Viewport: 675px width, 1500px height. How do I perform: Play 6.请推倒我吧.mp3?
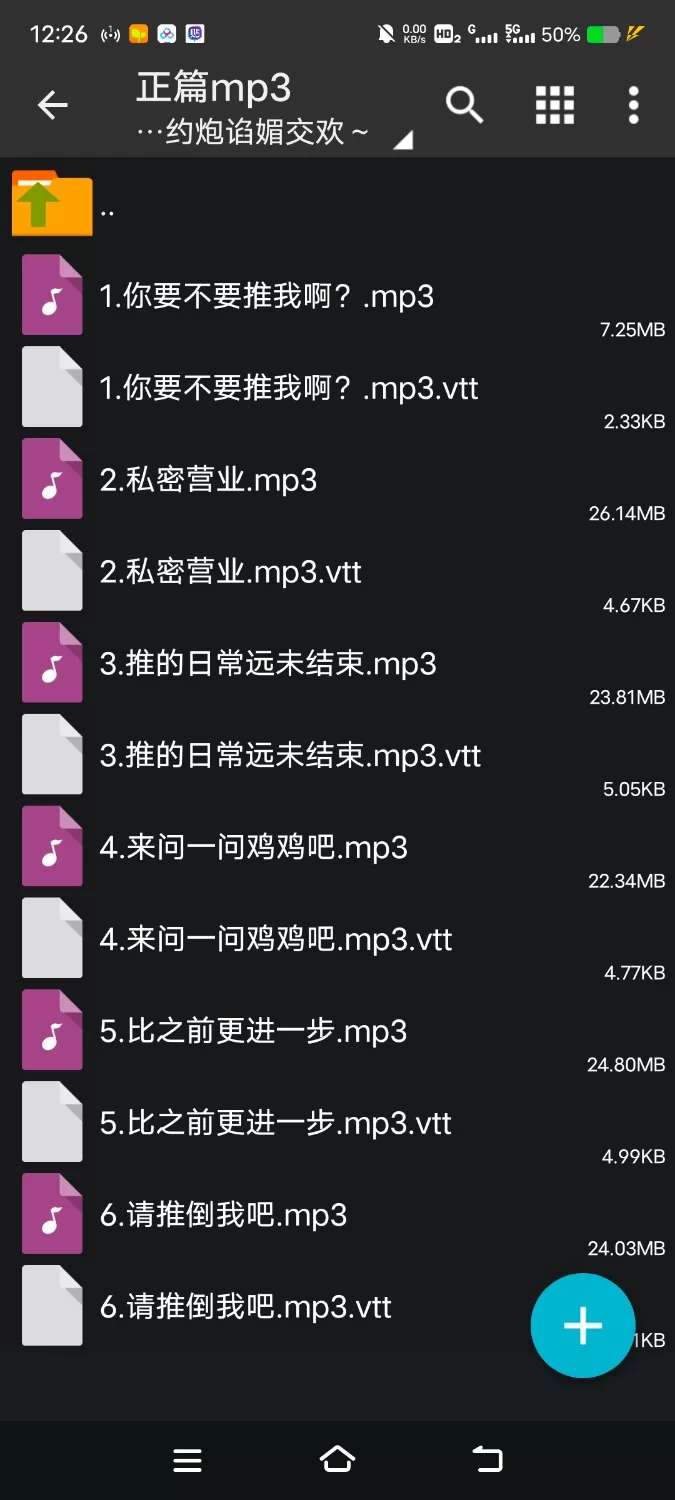click(x=223, y=1216)
